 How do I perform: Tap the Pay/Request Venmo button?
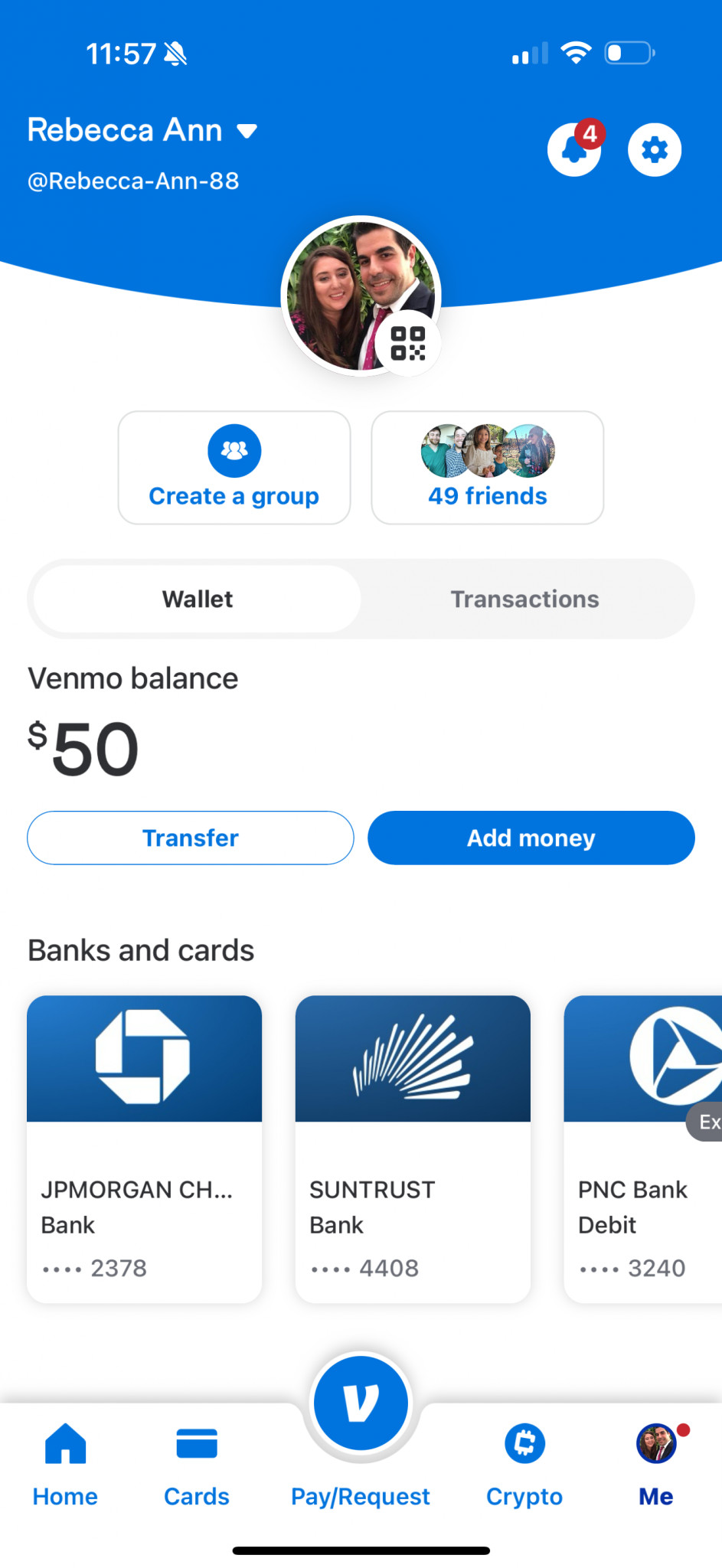click(361, 1403)
